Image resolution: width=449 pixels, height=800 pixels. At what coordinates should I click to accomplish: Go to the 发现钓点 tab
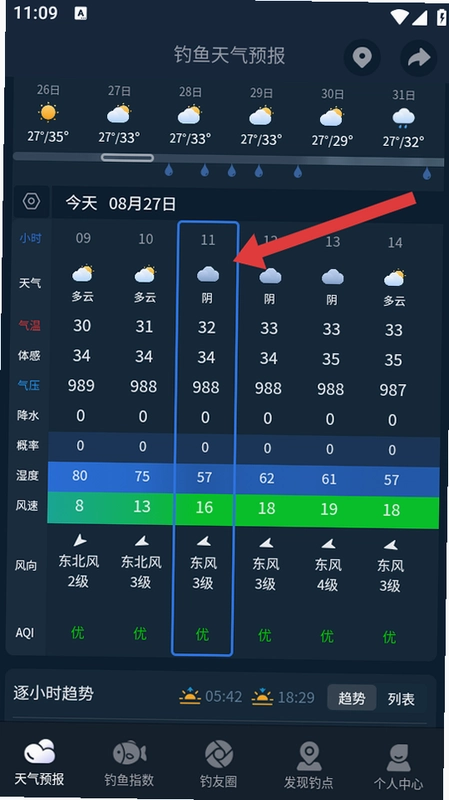[x=308, y=765]
